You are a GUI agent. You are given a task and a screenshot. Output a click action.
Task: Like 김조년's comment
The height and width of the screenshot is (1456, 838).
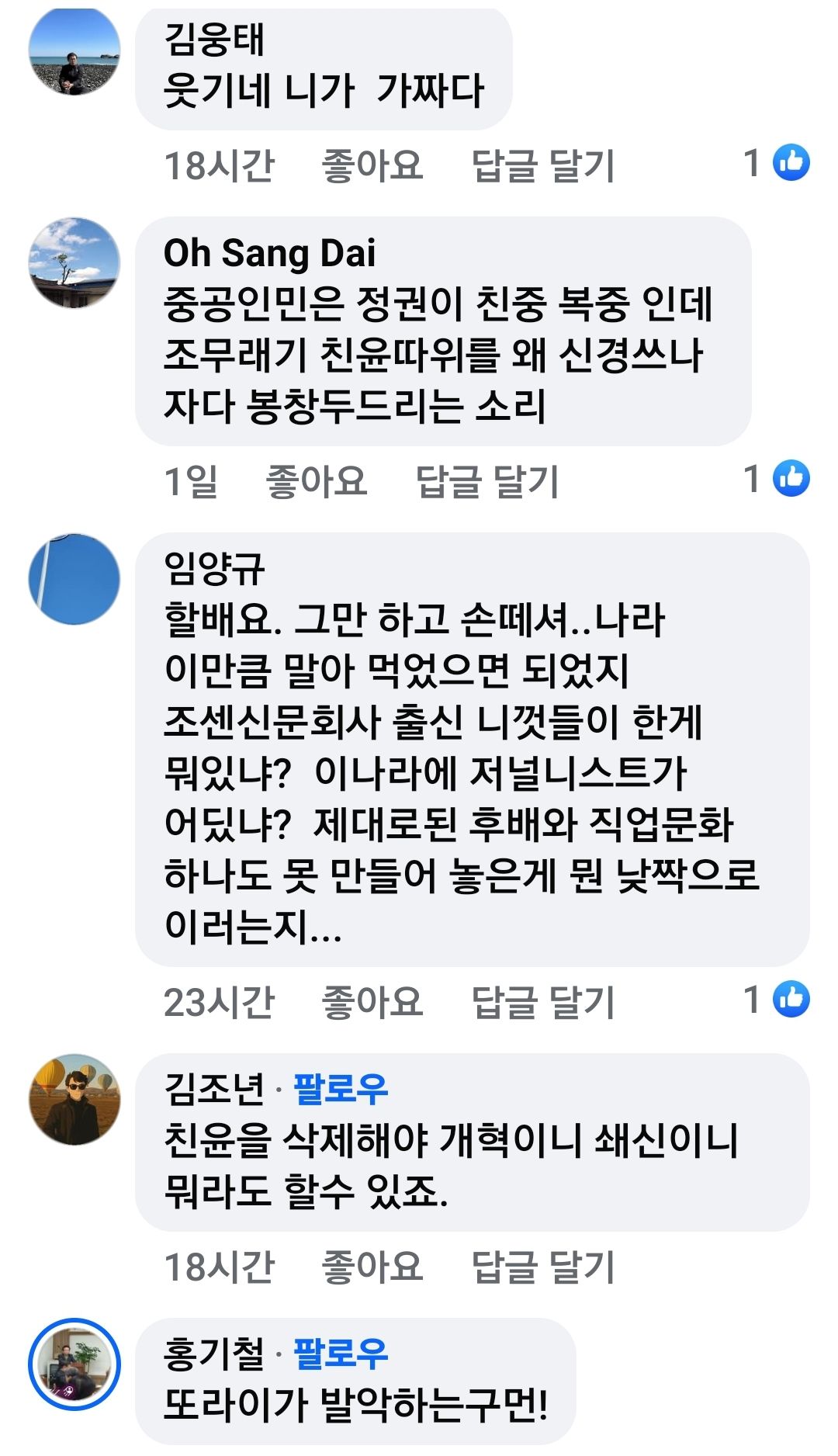[x=372, y=1266]
